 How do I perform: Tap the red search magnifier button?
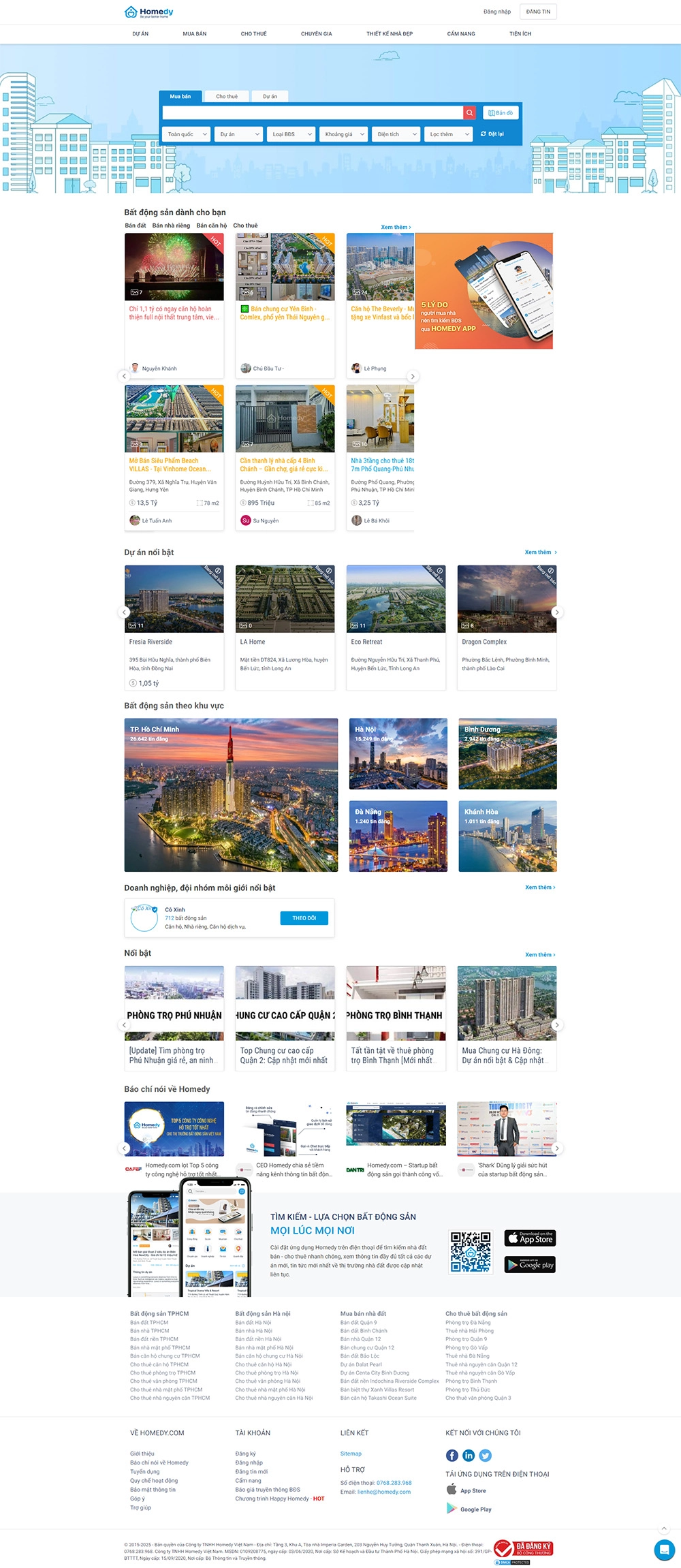pos(469,112)
